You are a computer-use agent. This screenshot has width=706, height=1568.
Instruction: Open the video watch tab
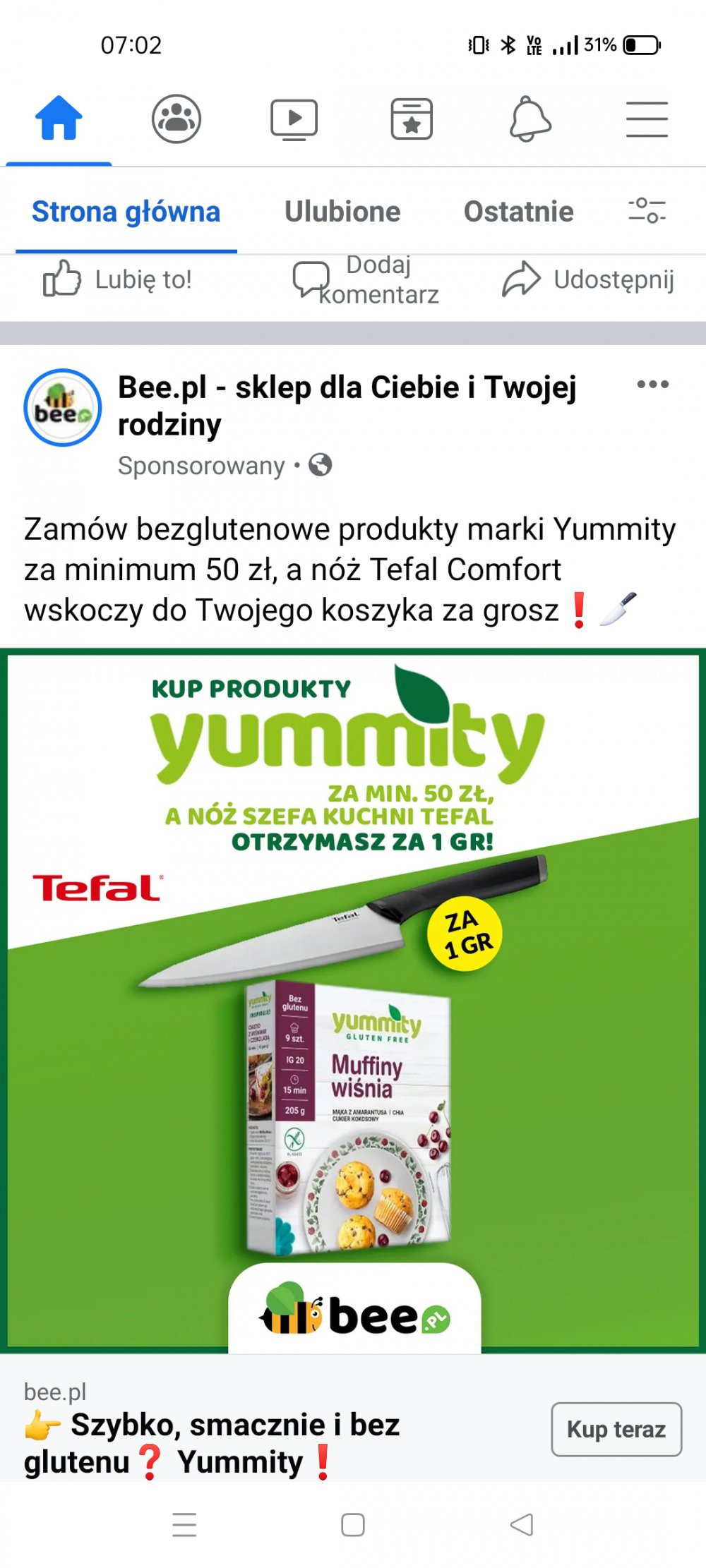[294, 119]
